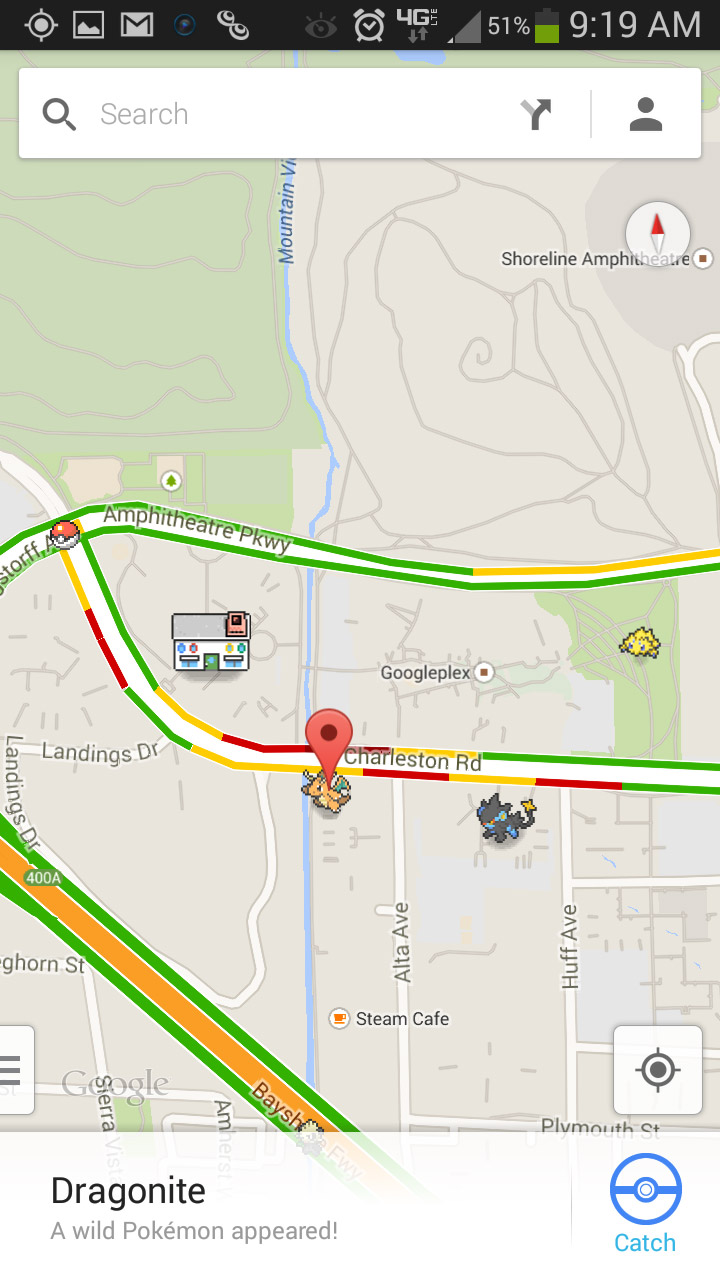Tap the compass to reset north
Screen dimensions: 720x1280
tap(658, 234)
